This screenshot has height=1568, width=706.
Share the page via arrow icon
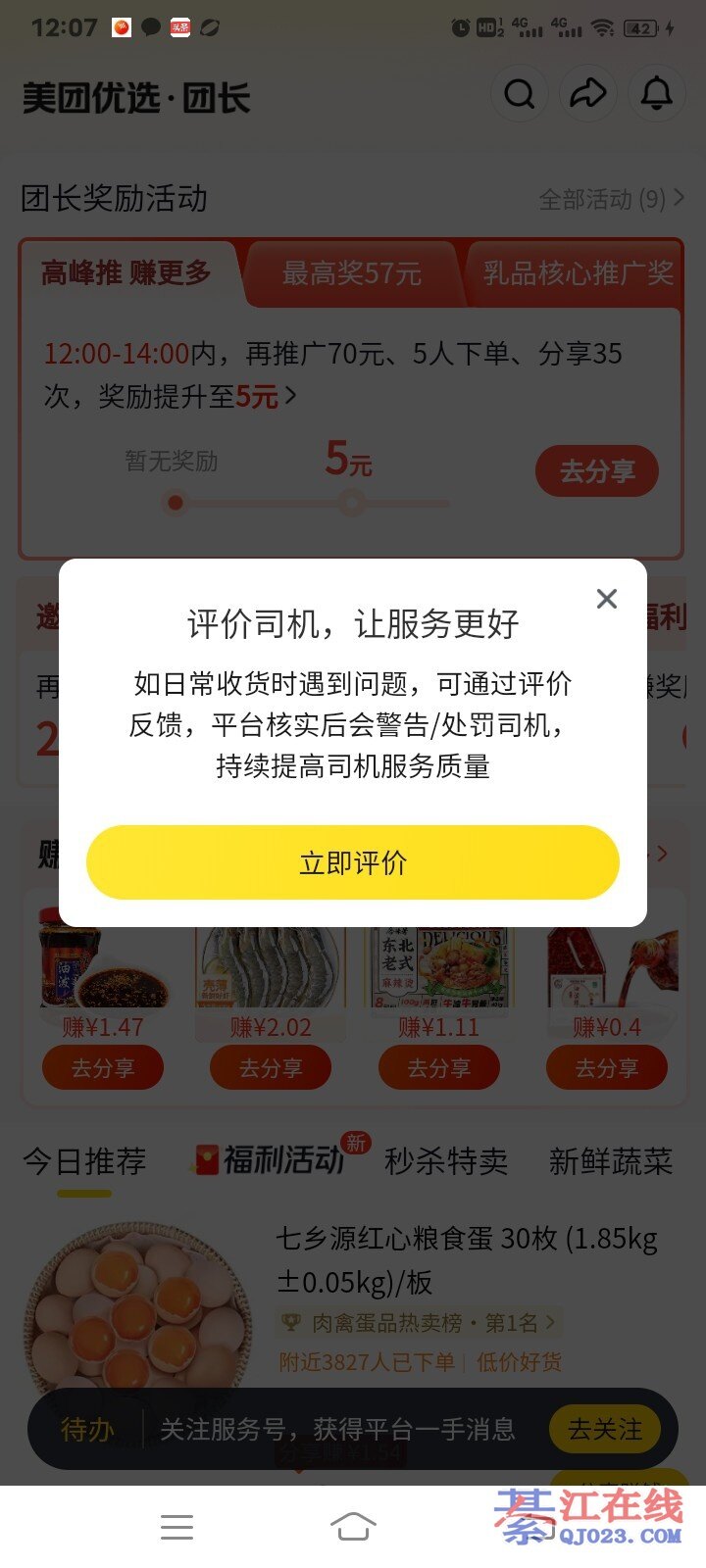coord(587,94)
